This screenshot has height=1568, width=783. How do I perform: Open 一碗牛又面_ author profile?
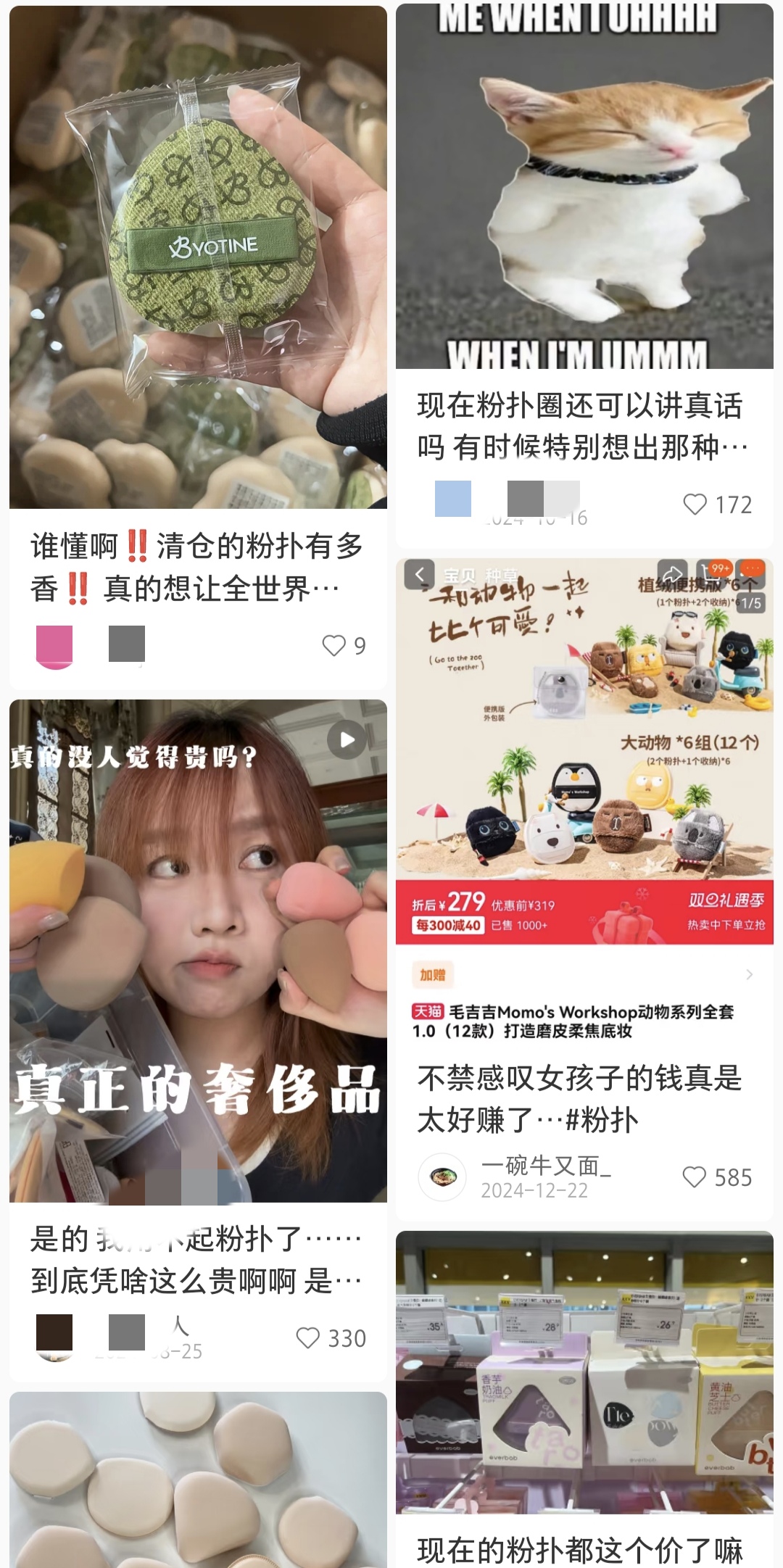click(x=442, y=1177)
